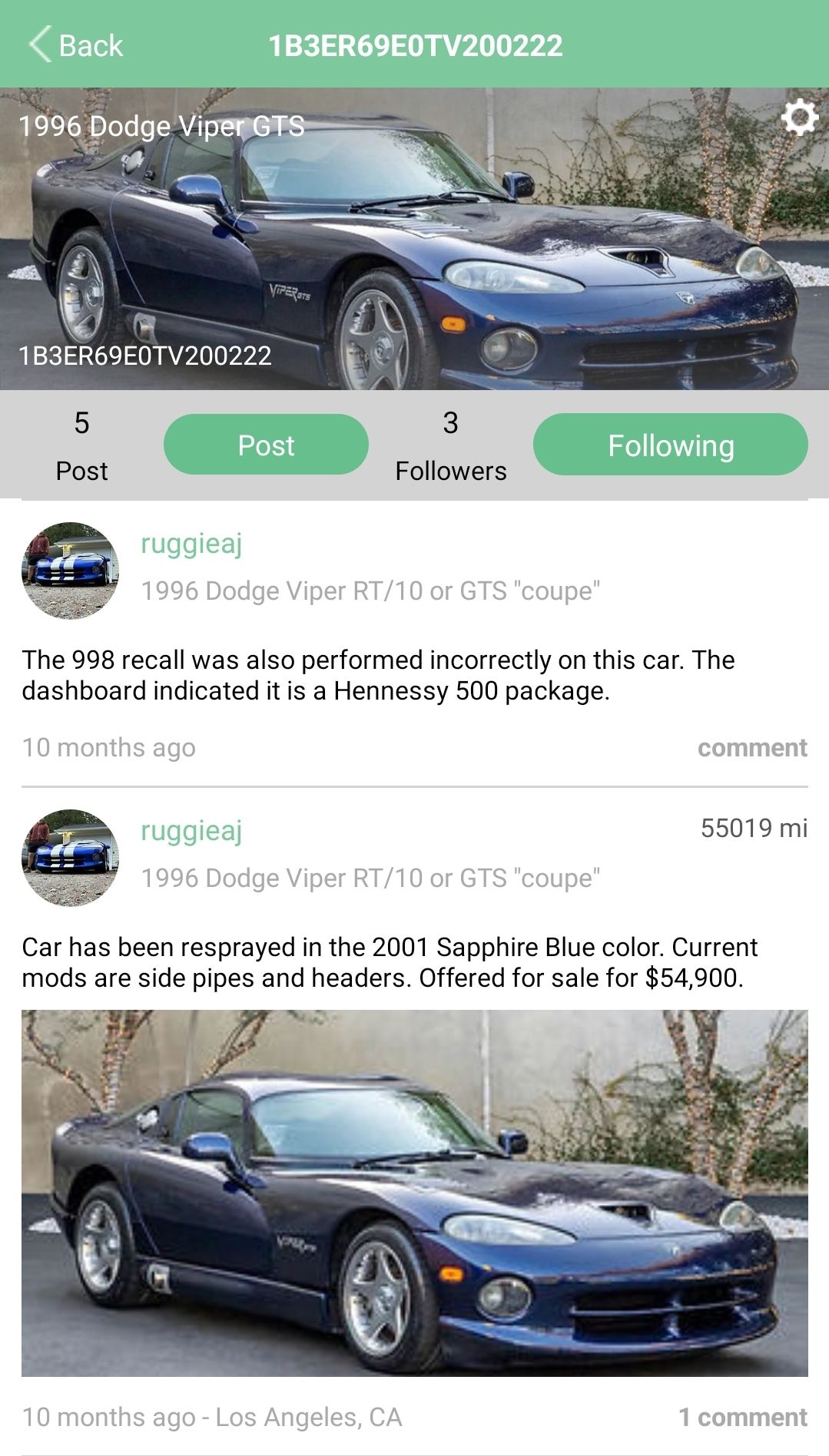This screenshot has width=829, height=1456.
Task: Toggle the Following button
Action: click(670, 445)
